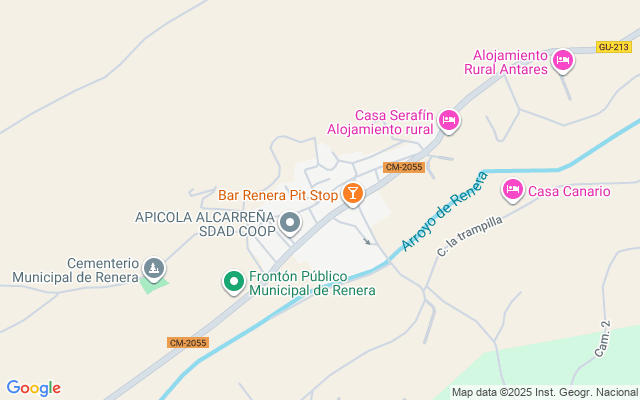Open Bar Renera Pit Stop marker
This screenshot has height=400, width=640.
(352, 194)
